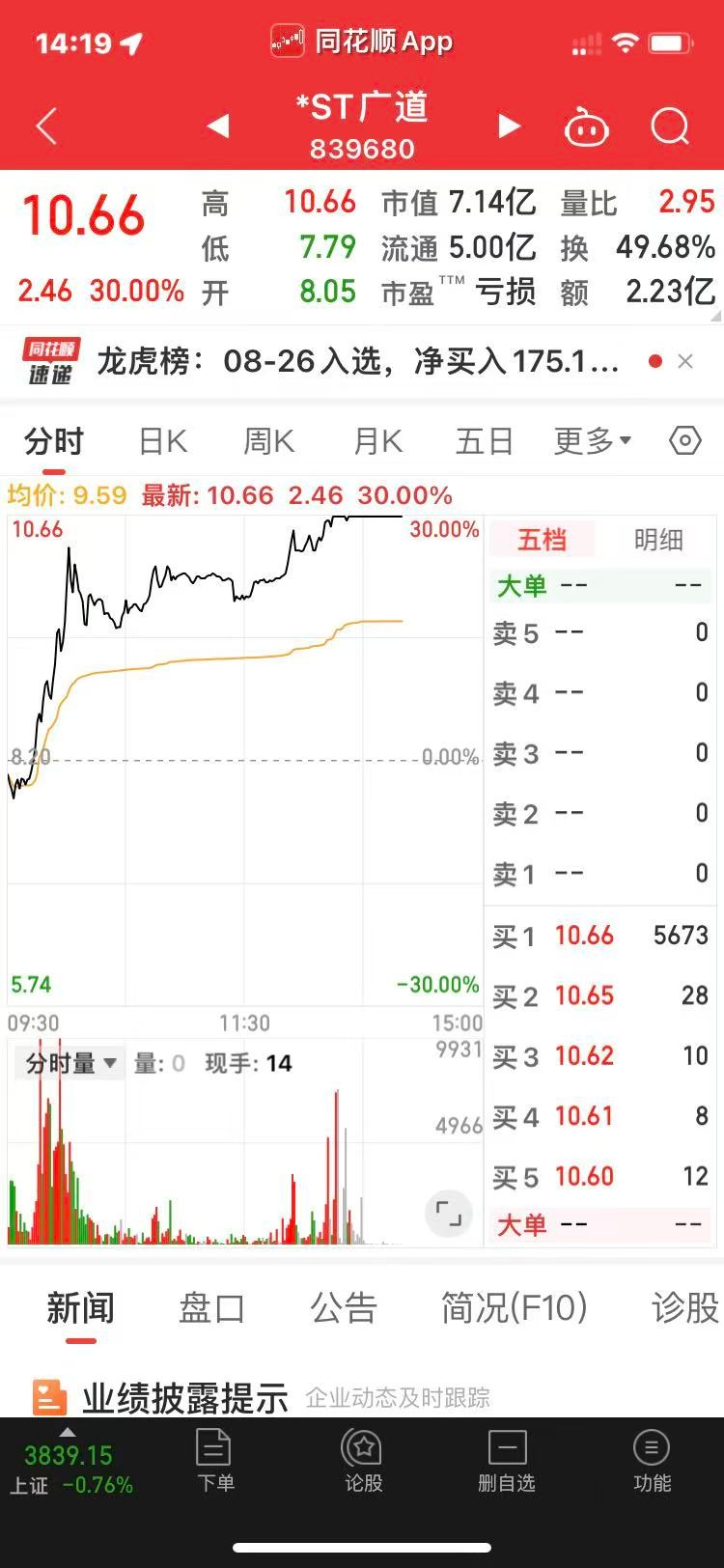724x1568 pixels.
Task: Switch to the 盘口 tab
Action: (x=211, y=1309)
